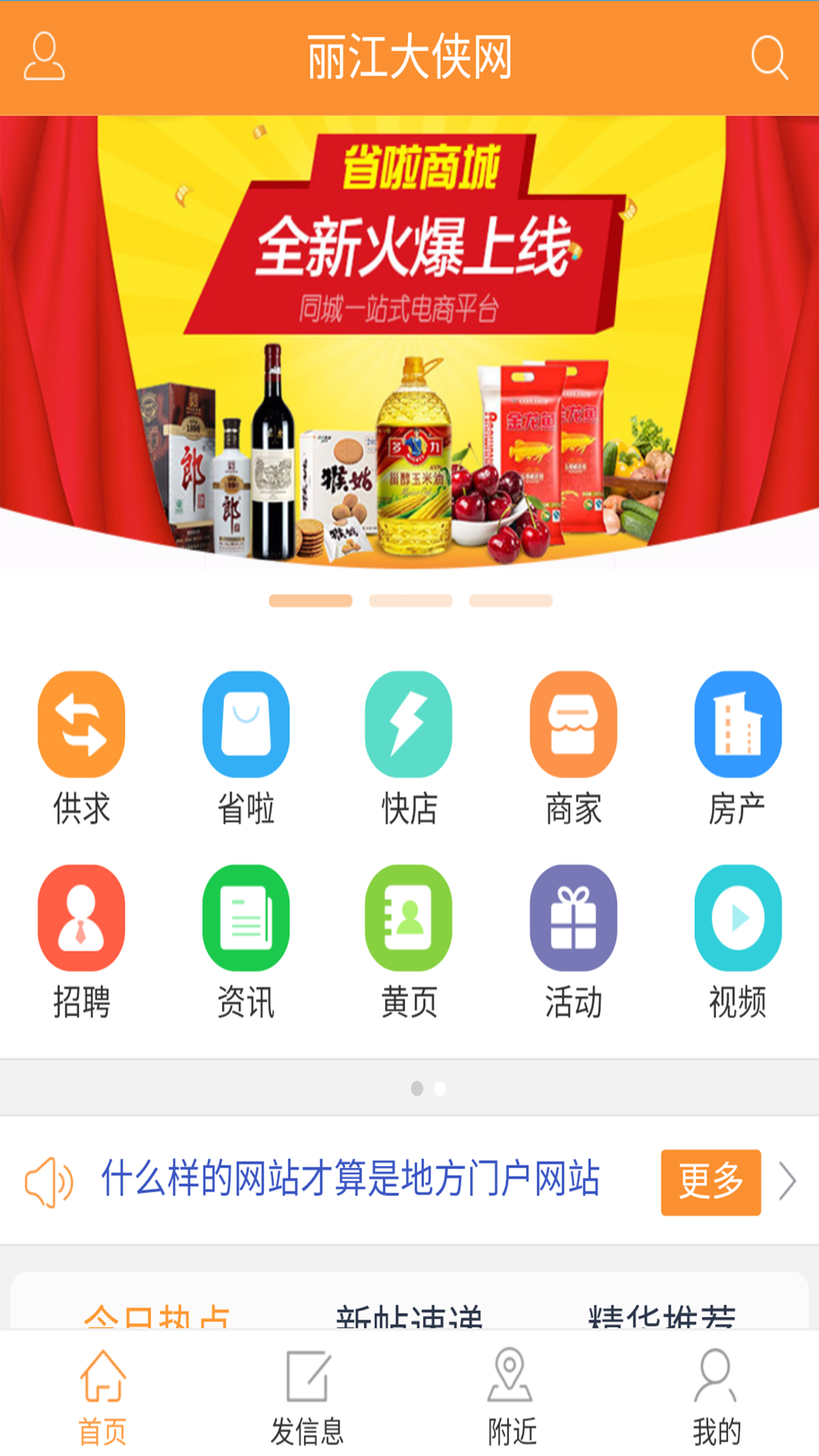The image size is (819, 1456).
Task: Open the 快店 category
Action: click(x=409, y=748)
